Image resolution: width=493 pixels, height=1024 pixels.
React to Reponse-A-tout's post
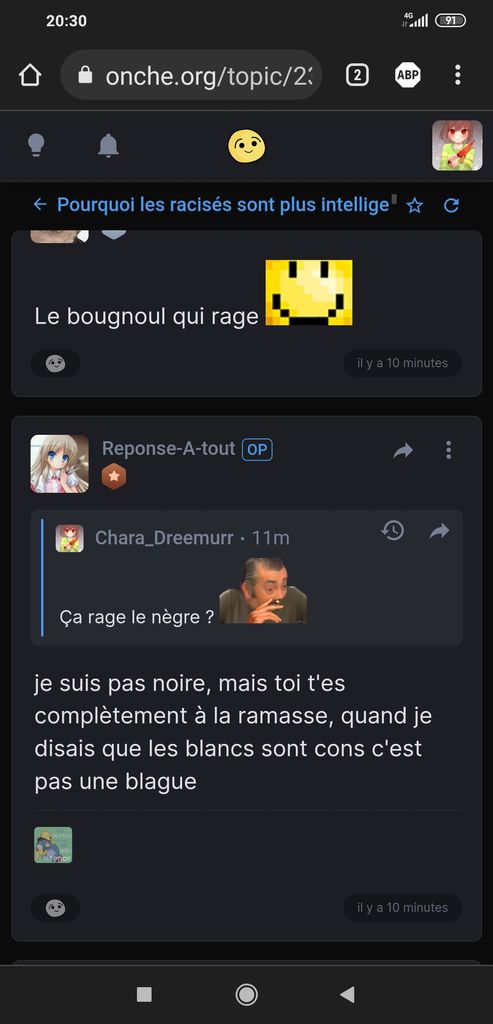(56, 908)
